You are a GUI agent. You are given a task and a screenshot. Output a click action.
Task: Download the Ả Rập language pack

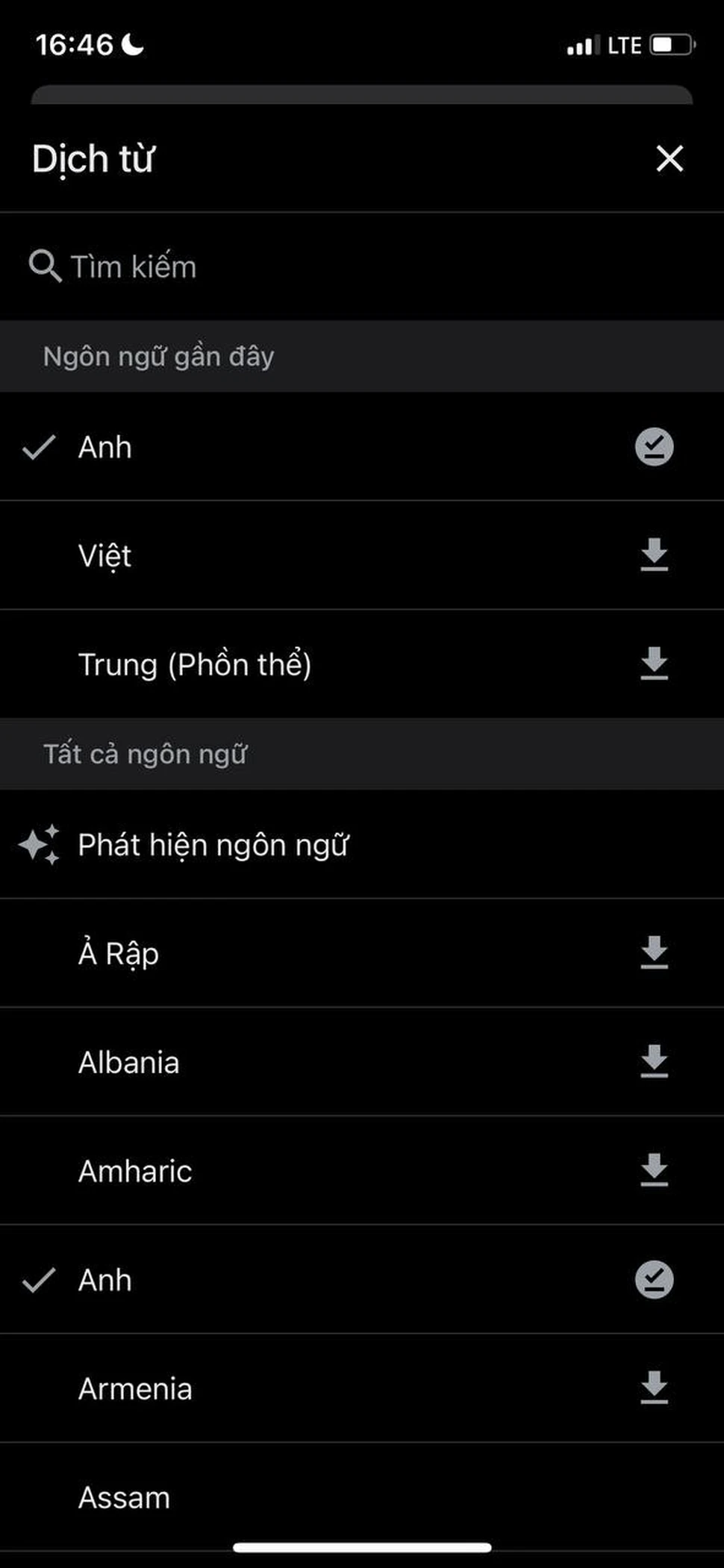(654, 953)
